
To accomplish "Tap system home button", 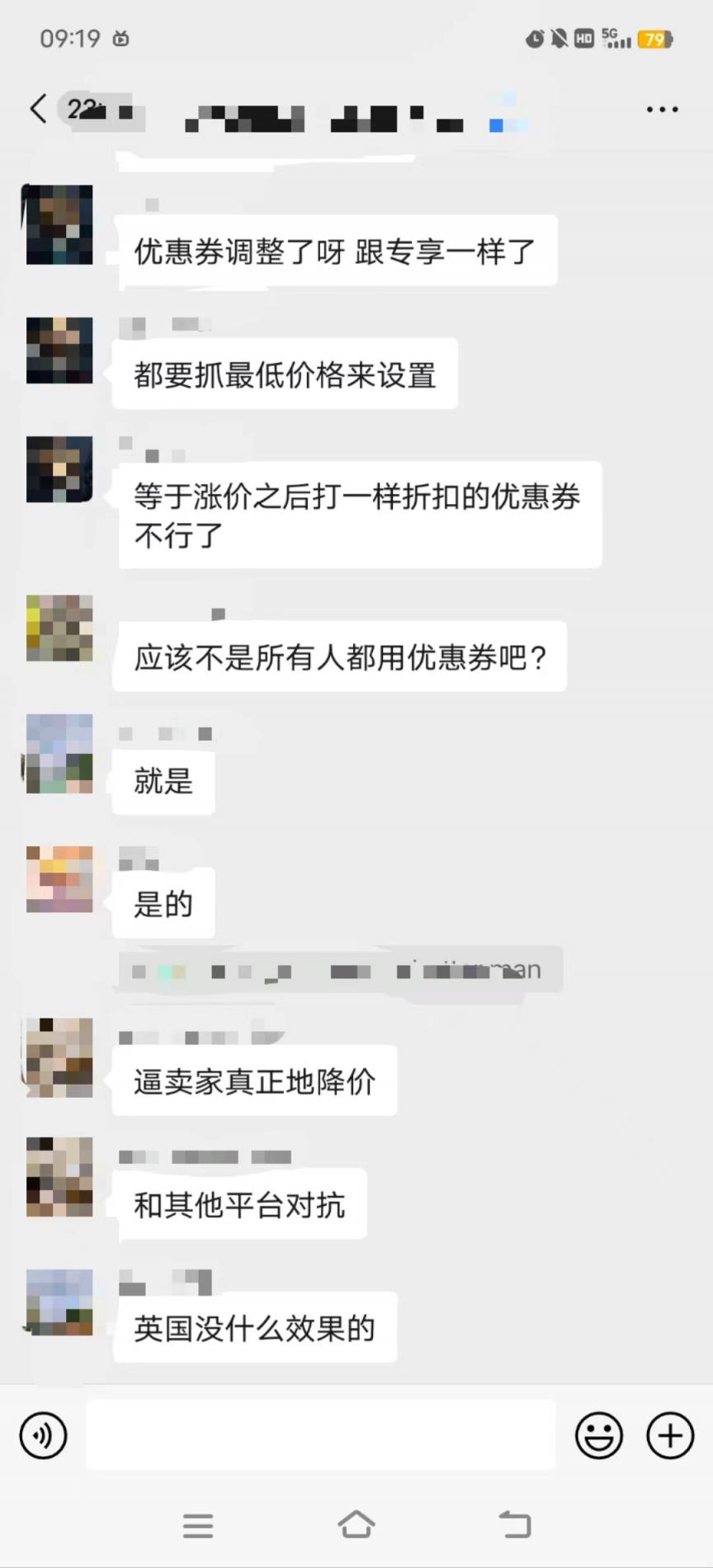I will tap(356, 1525).
